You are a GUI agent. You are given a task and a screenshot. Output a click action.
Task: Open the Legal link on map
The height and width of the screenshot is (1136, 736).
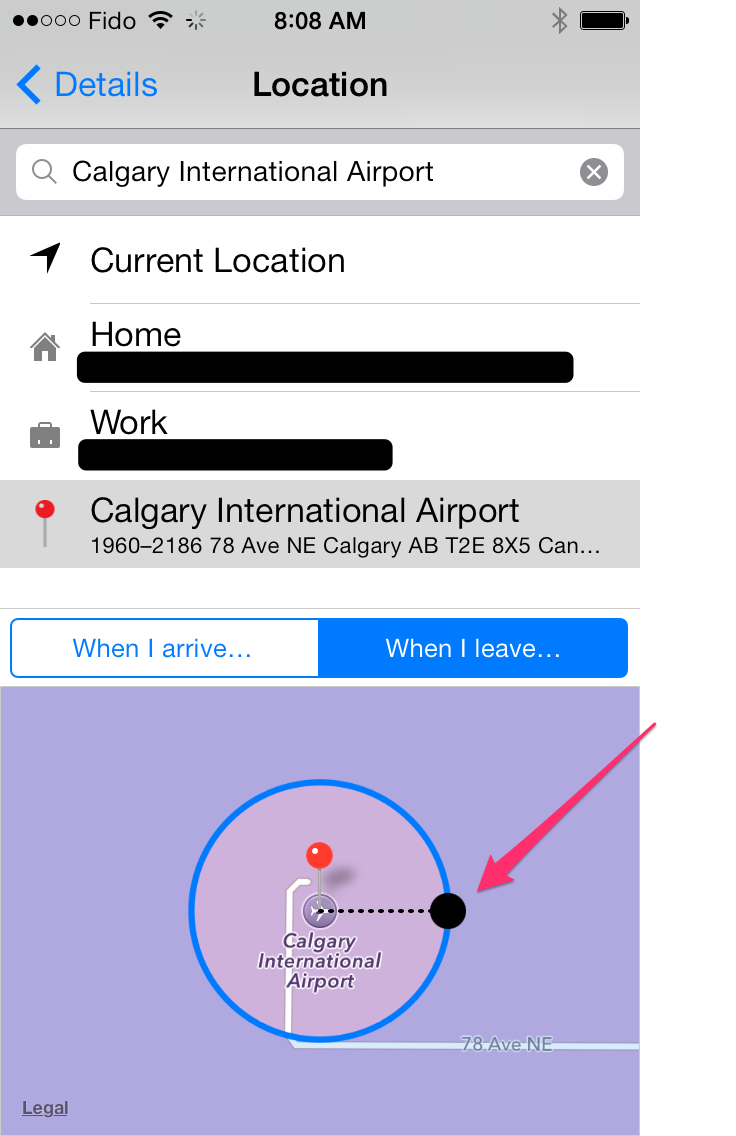click(45, 1107)
